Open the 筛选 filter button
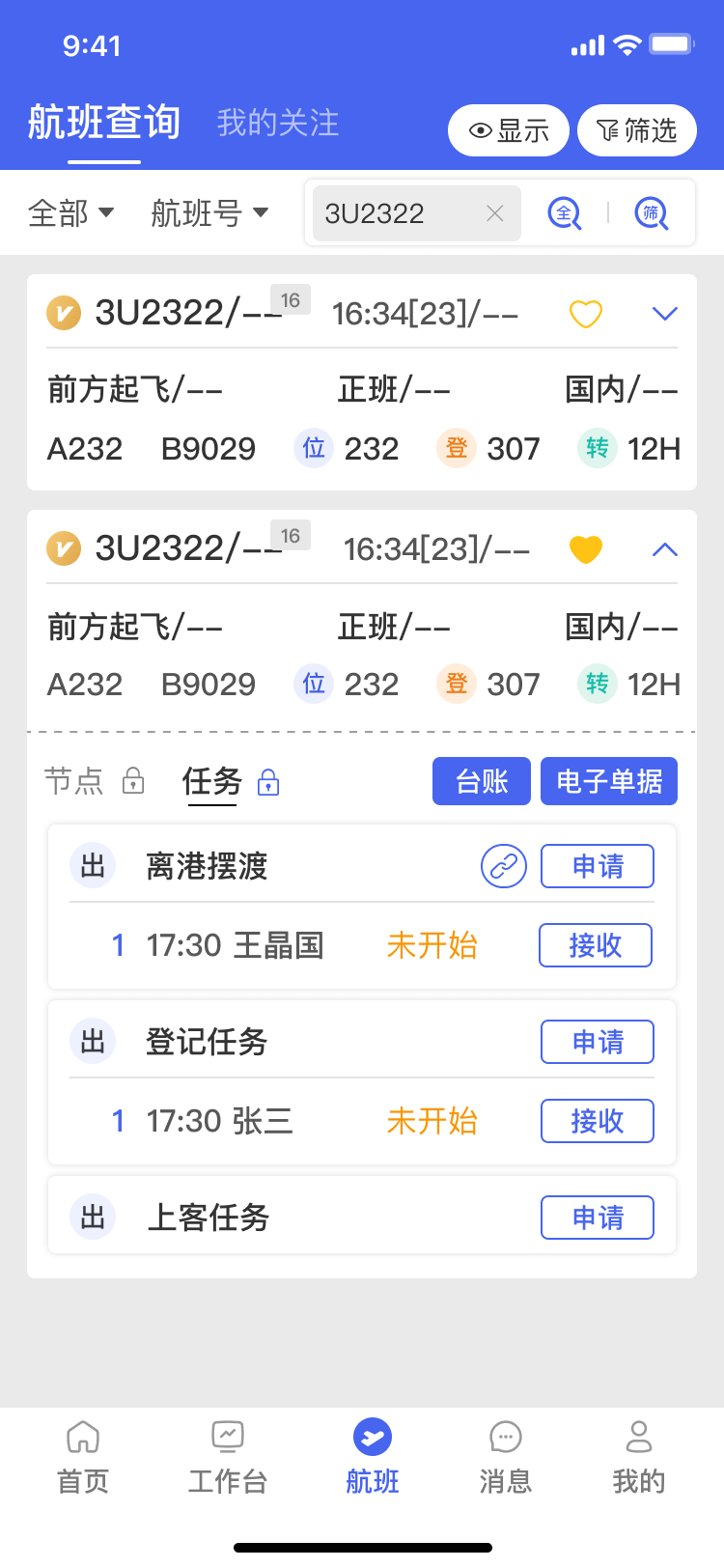This screenshot has height=1568, width=724. click(x=637, y=130)
